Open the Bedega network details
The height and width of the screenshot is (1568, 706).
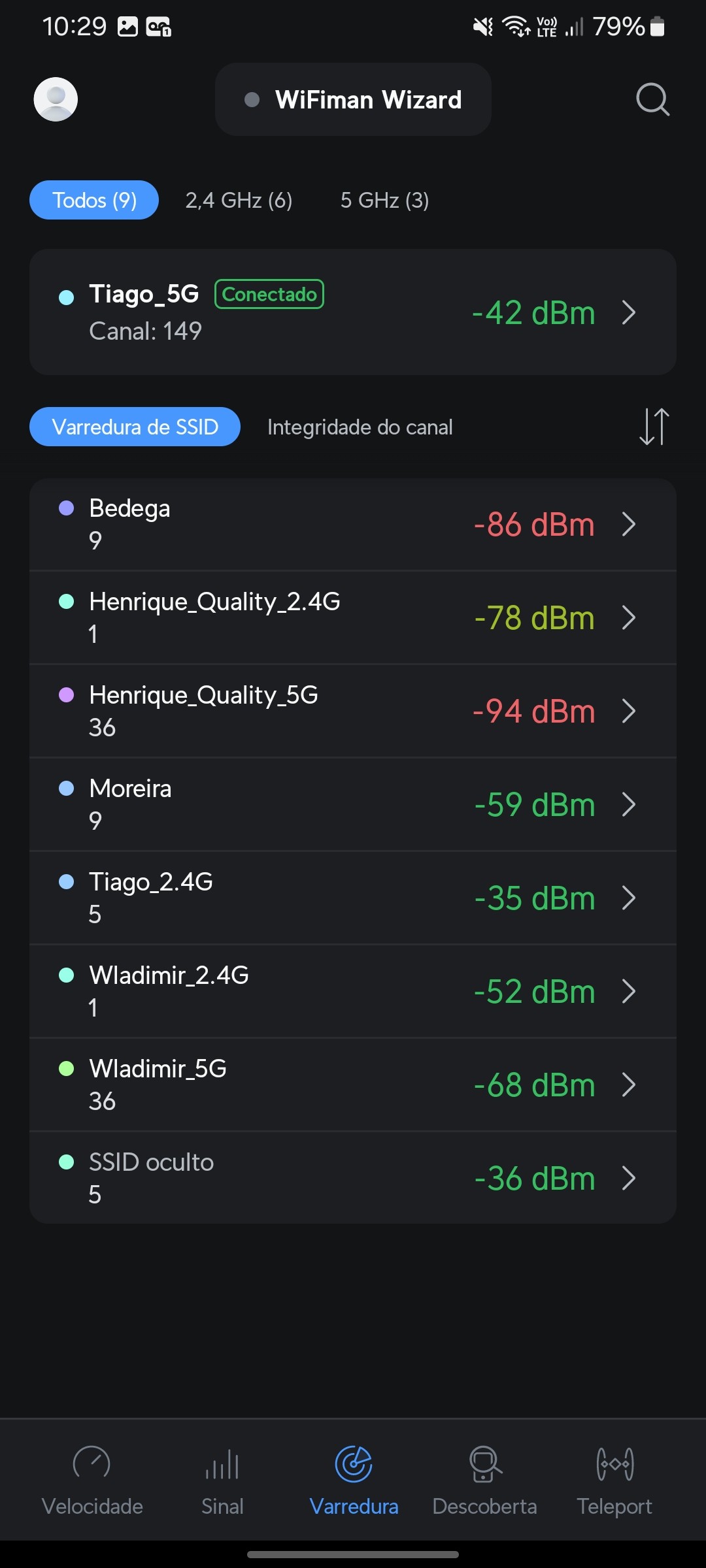(353, 525)
